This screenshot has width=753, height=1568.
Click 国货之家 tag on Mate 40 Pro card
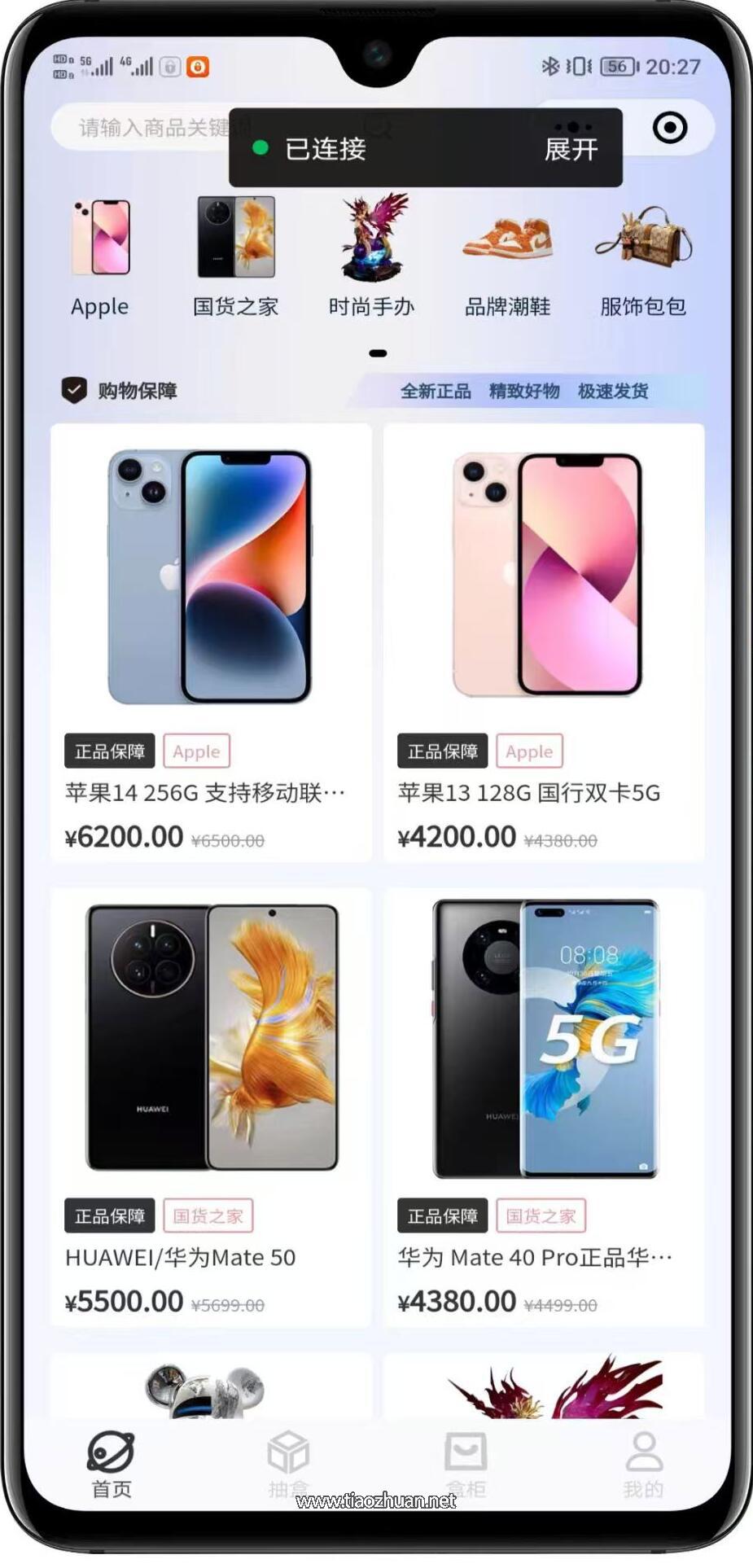pos(541,1215)
